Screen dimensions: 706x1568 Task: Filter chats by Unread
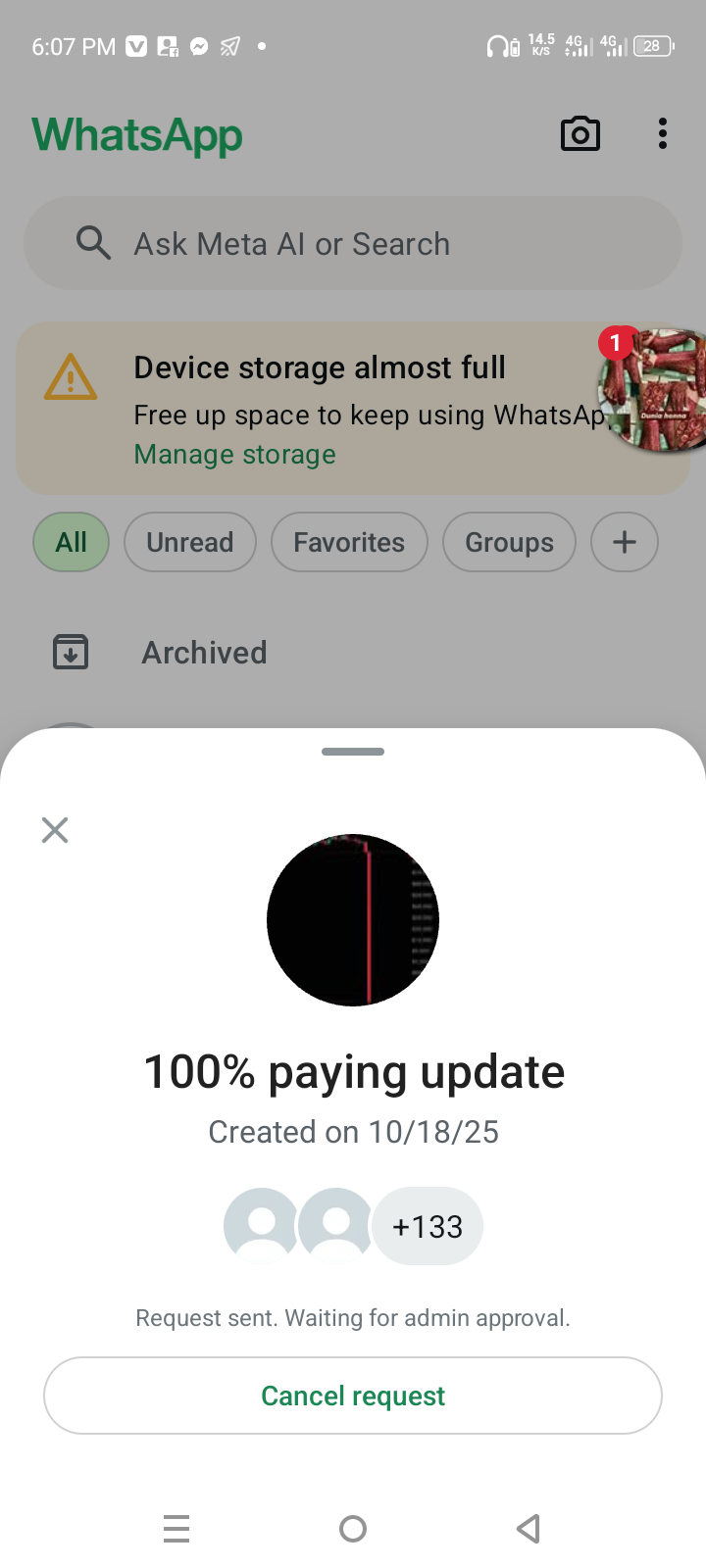[x=190, y=542]
